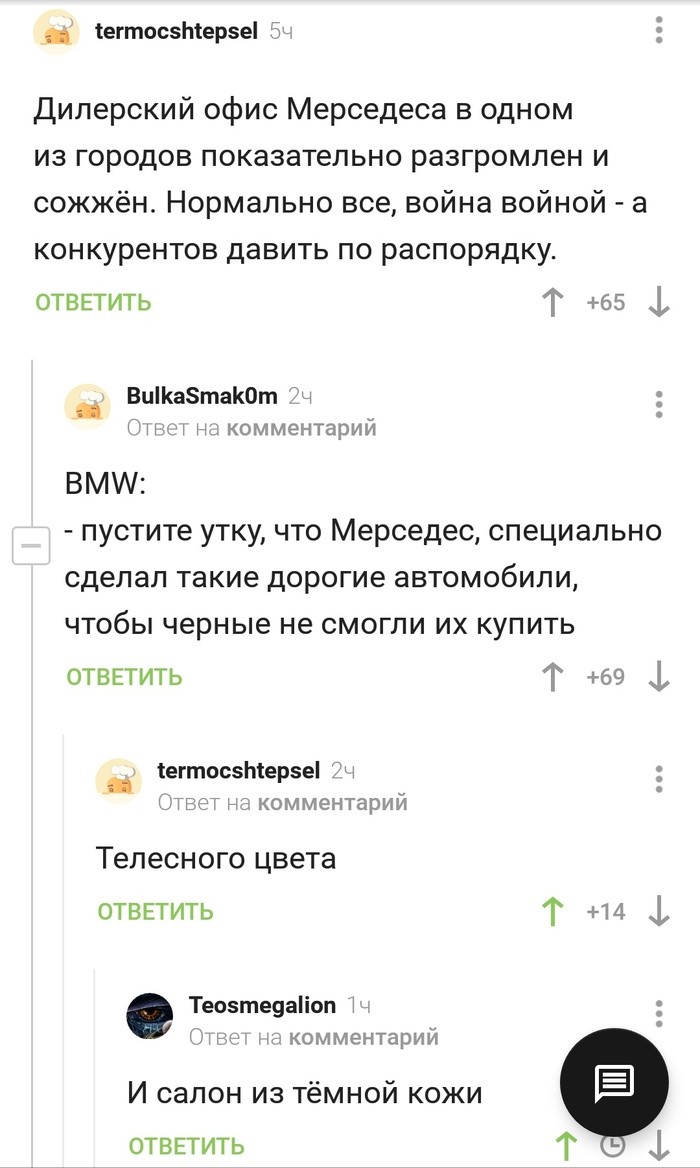This screenshot has height=1168, width=700.
Task: Open termocshtepsel's avatar at the top
Action: click(x=58, y=33)
